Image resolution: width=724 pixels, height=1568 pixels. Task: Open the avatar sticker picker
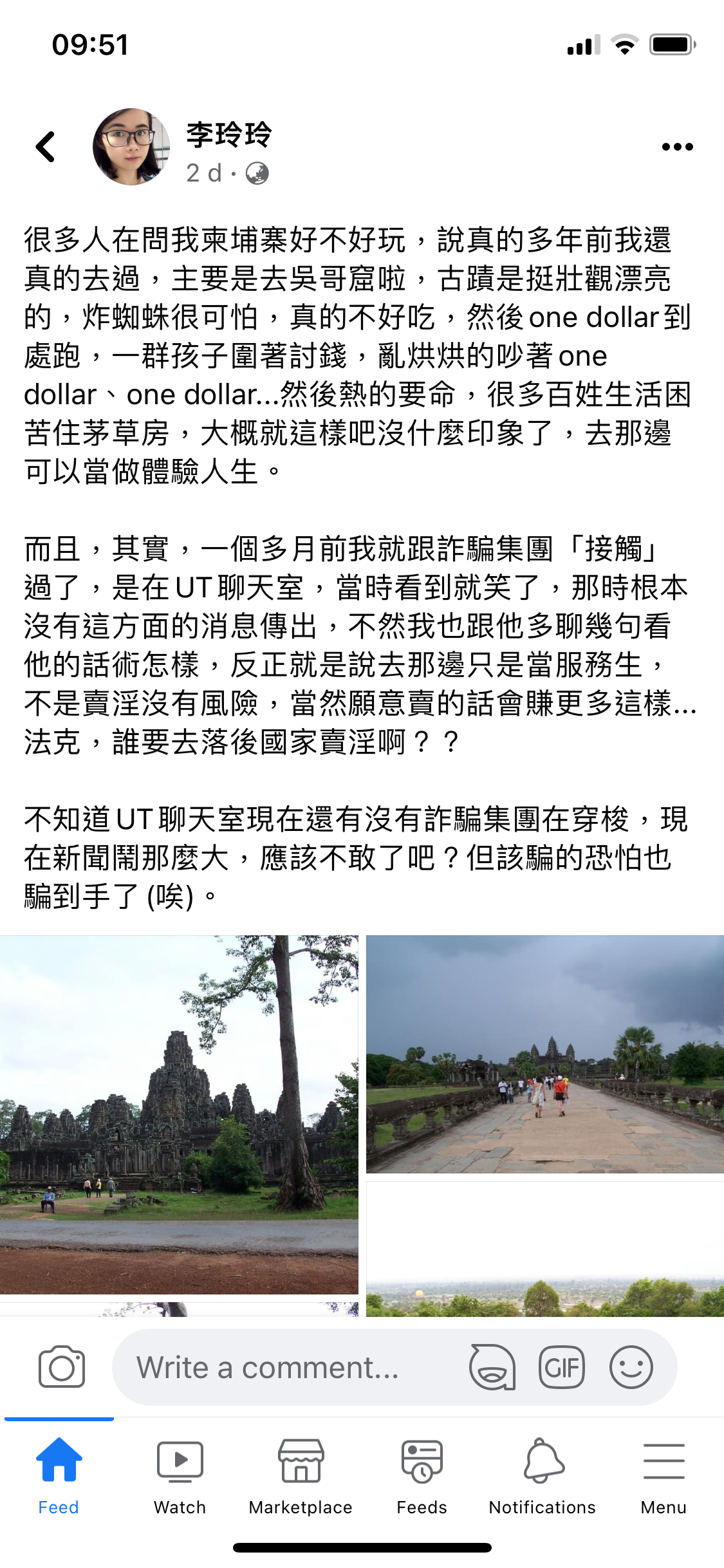[x=492, y=1367]
